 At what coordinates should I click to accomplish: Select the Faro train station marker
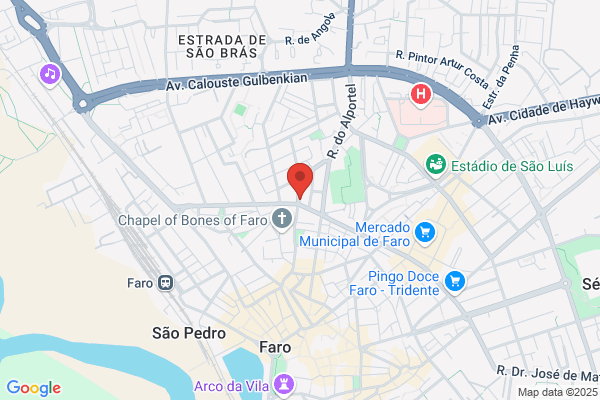pyautogui.click(x=166, y=283)
